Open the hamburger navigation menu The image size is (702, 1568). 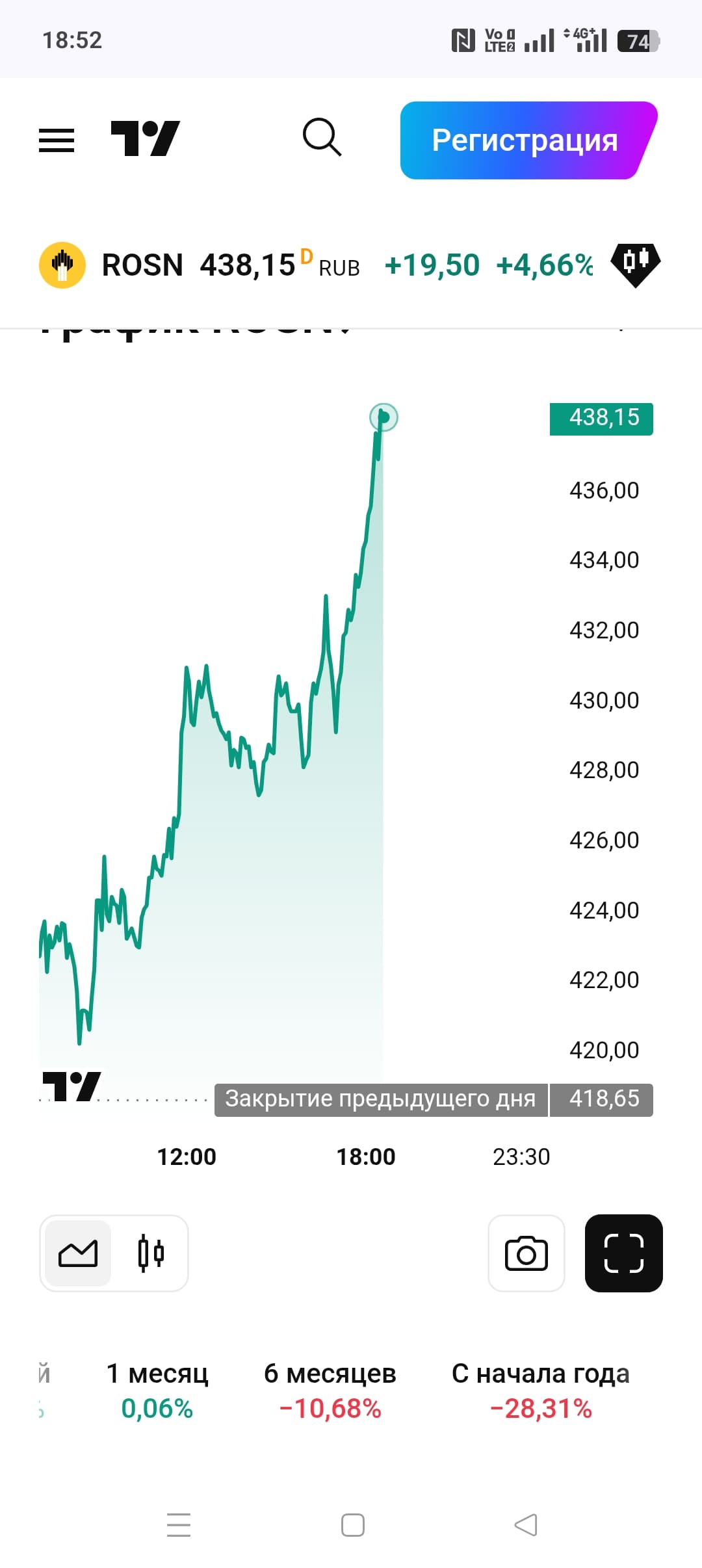tap(57, 140)
